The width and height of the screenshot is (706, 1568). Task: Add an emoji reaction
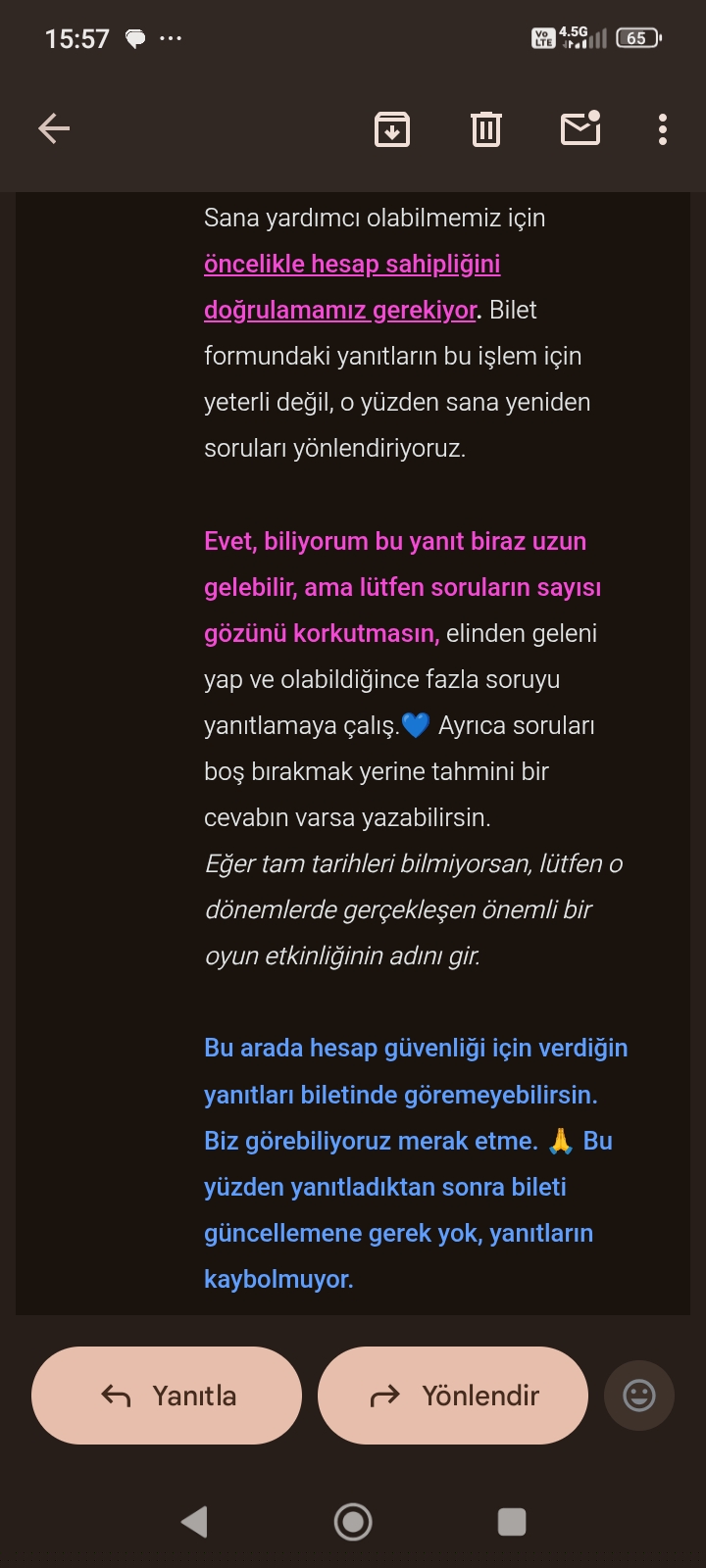[x=639, y=1396]
